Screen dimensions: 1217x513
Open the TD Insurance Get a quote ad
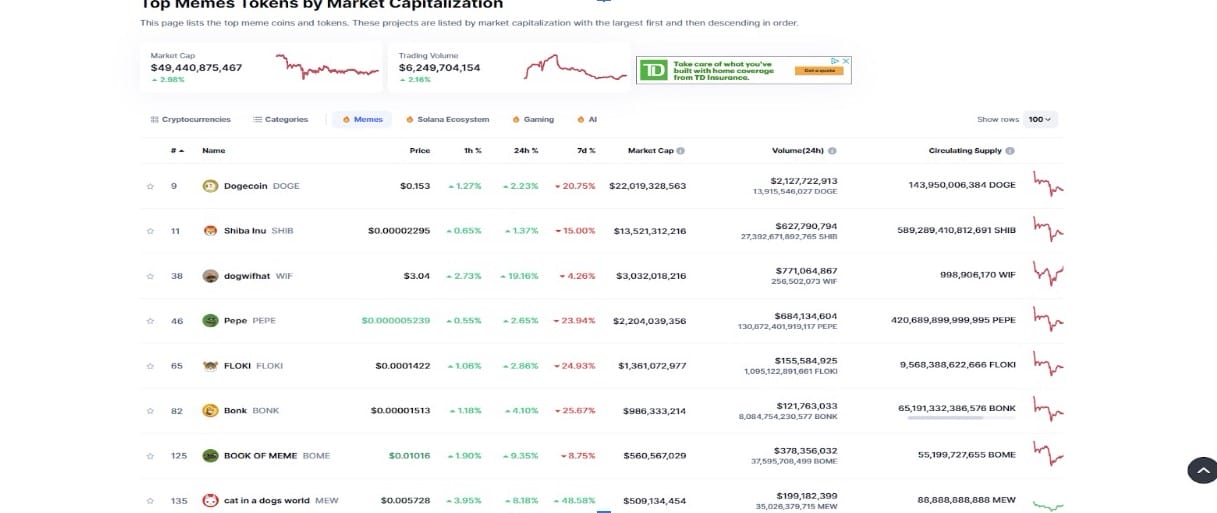[x=818, y=71]
